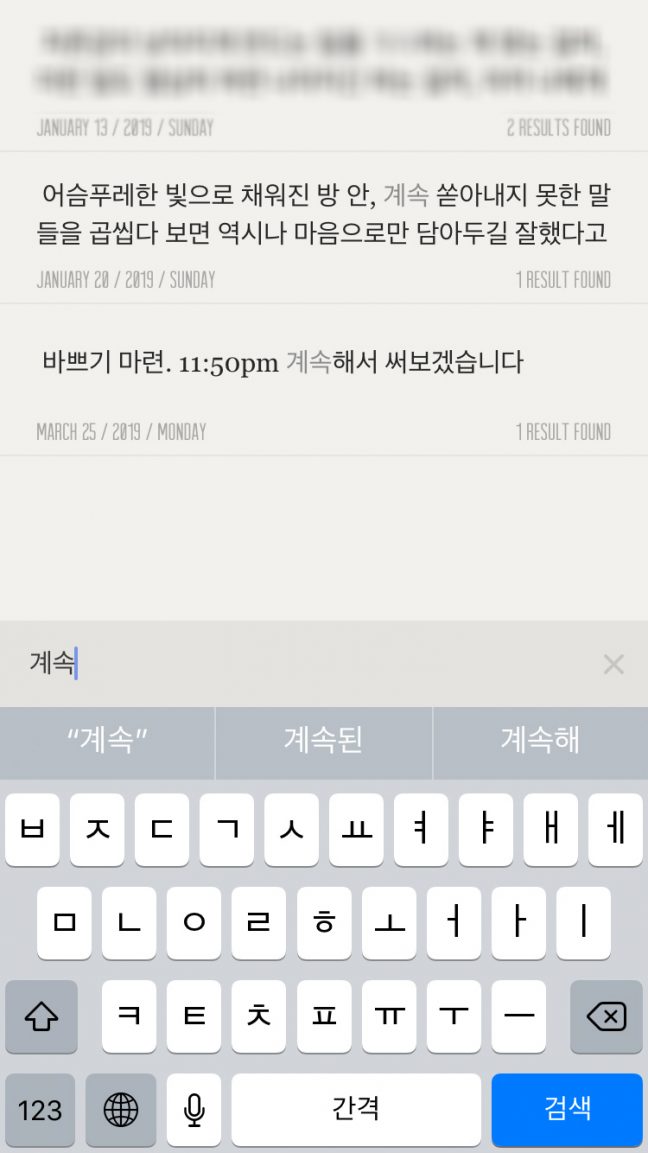Clear the search text with the X
This screenshot has height=1153, width=648.
click(x=613, y=664)
